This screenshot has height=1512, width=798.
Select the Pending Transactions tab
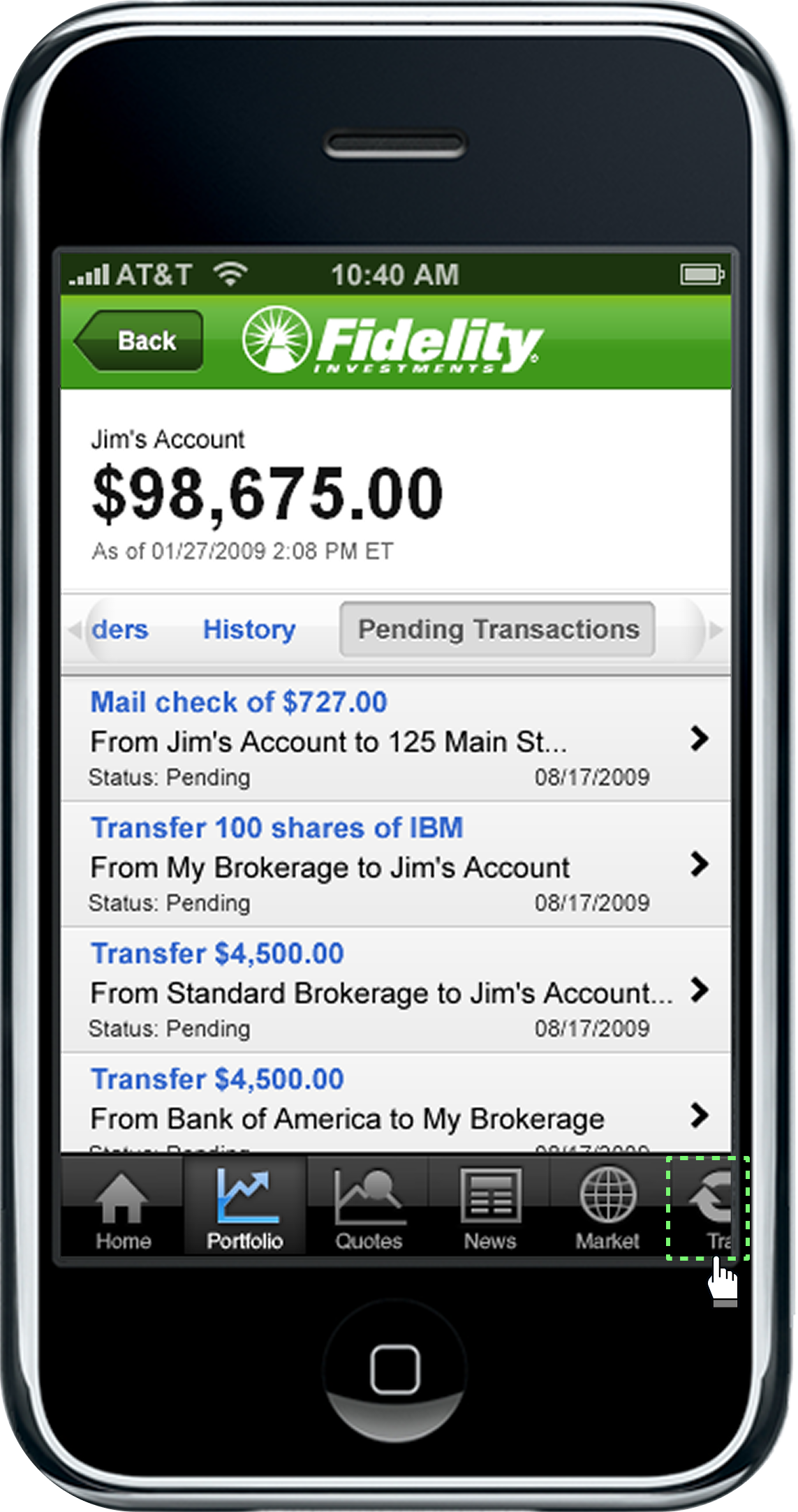[497, 630]
